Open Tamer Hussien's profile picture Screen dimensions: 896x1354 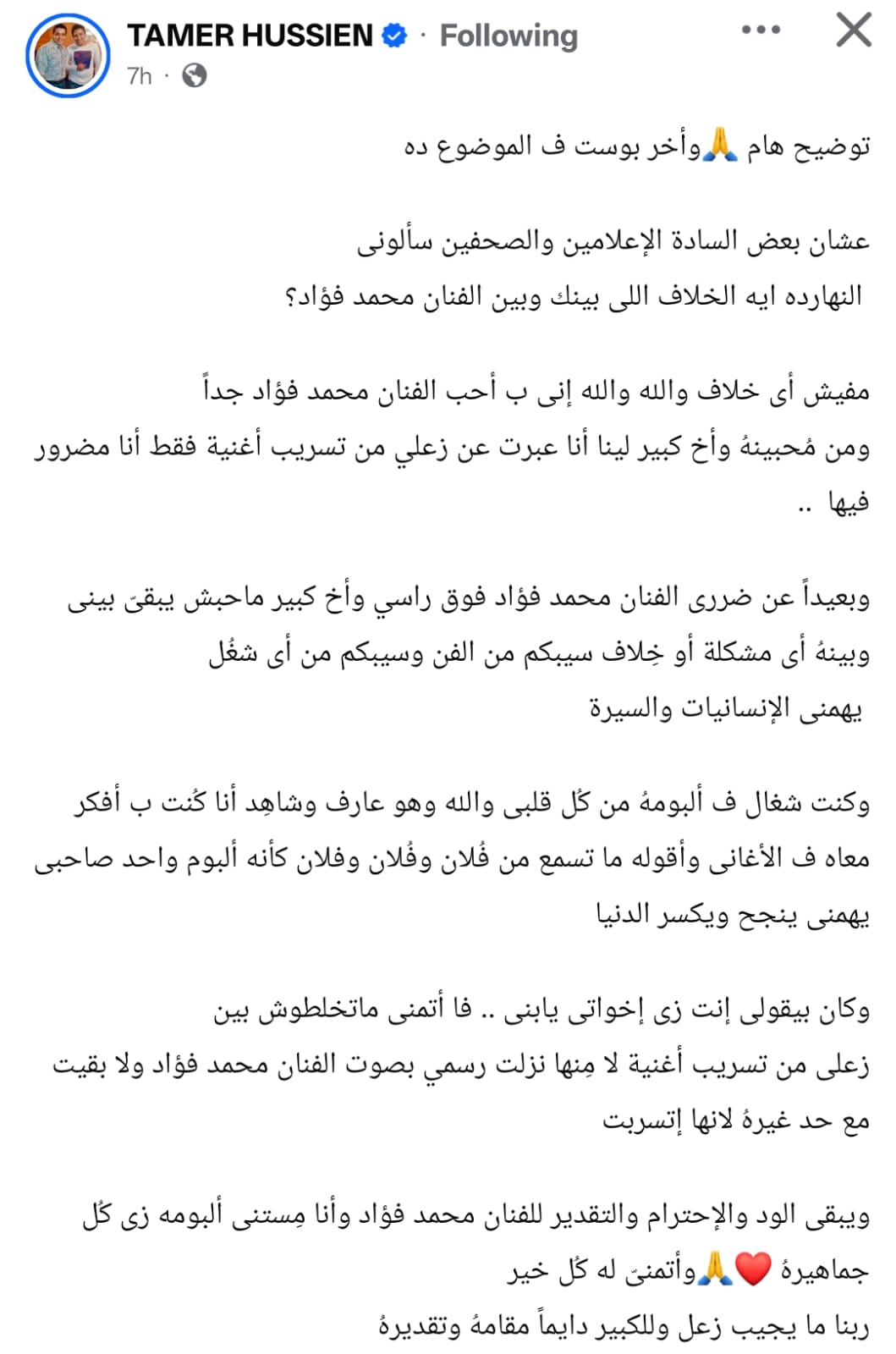(x=68, y=55)
